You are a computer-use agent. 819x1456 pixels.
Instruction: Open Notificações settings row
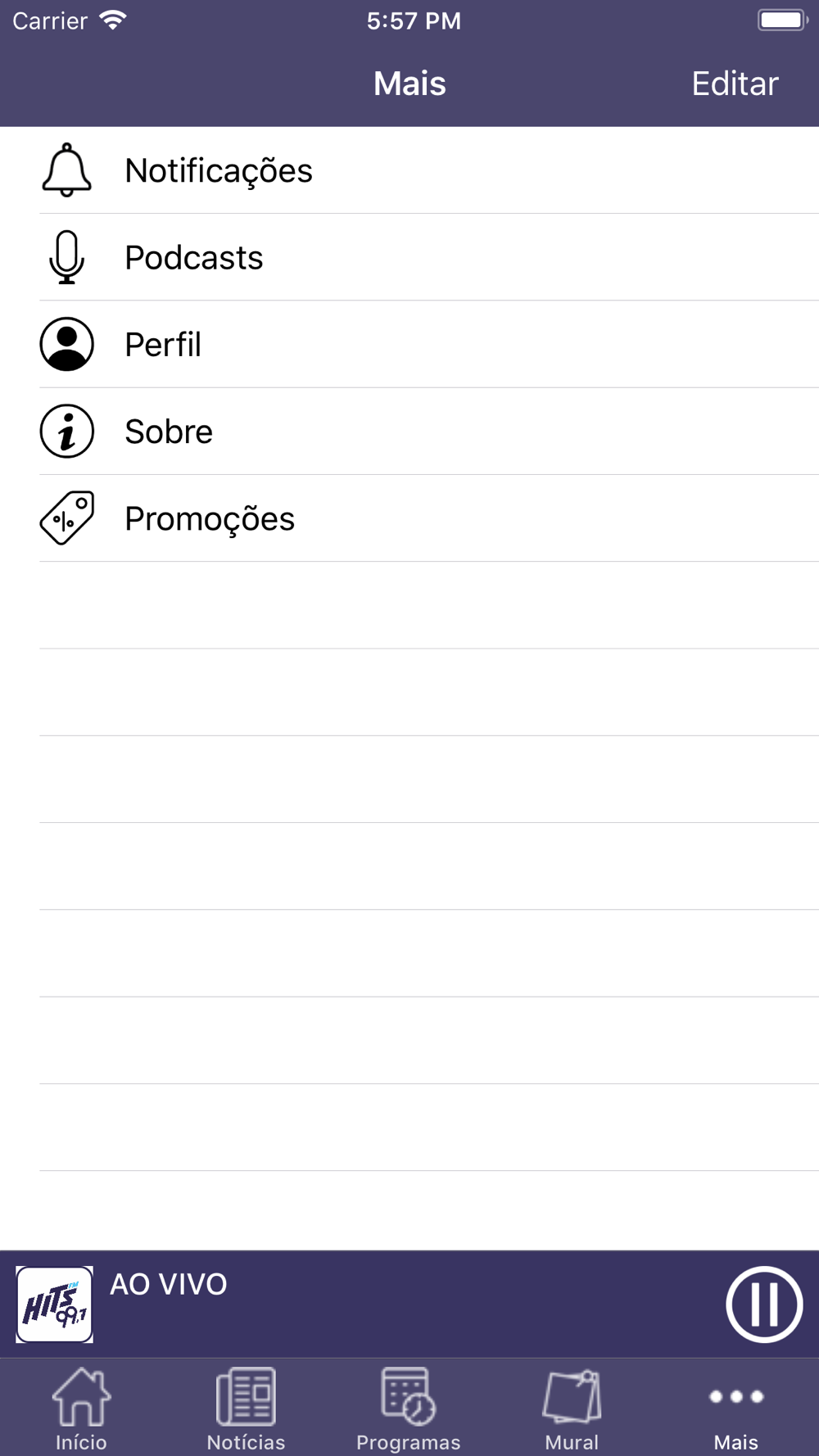coord(409,170)
